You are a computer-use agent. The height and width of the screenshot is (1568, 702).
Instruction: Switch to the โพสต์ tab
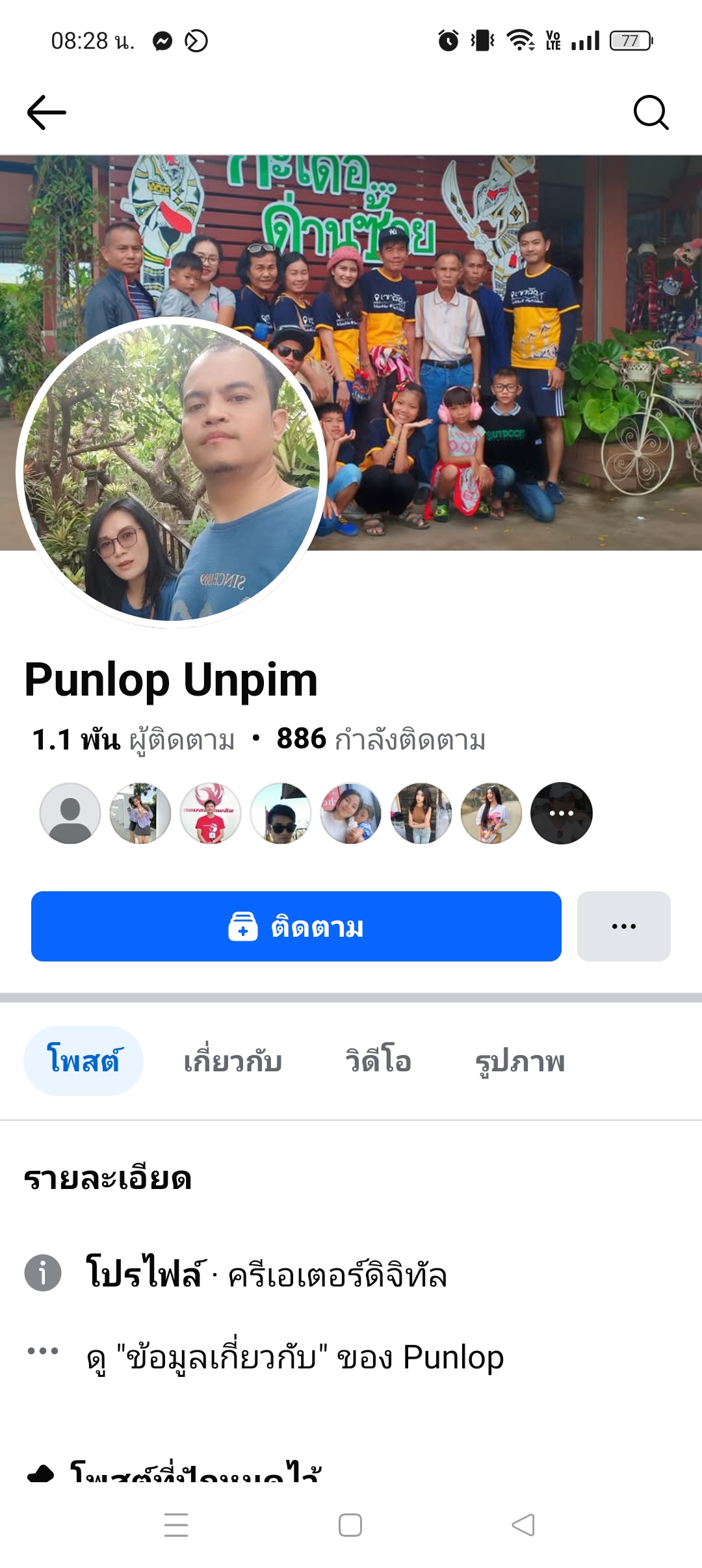[x=83, y=1061]
